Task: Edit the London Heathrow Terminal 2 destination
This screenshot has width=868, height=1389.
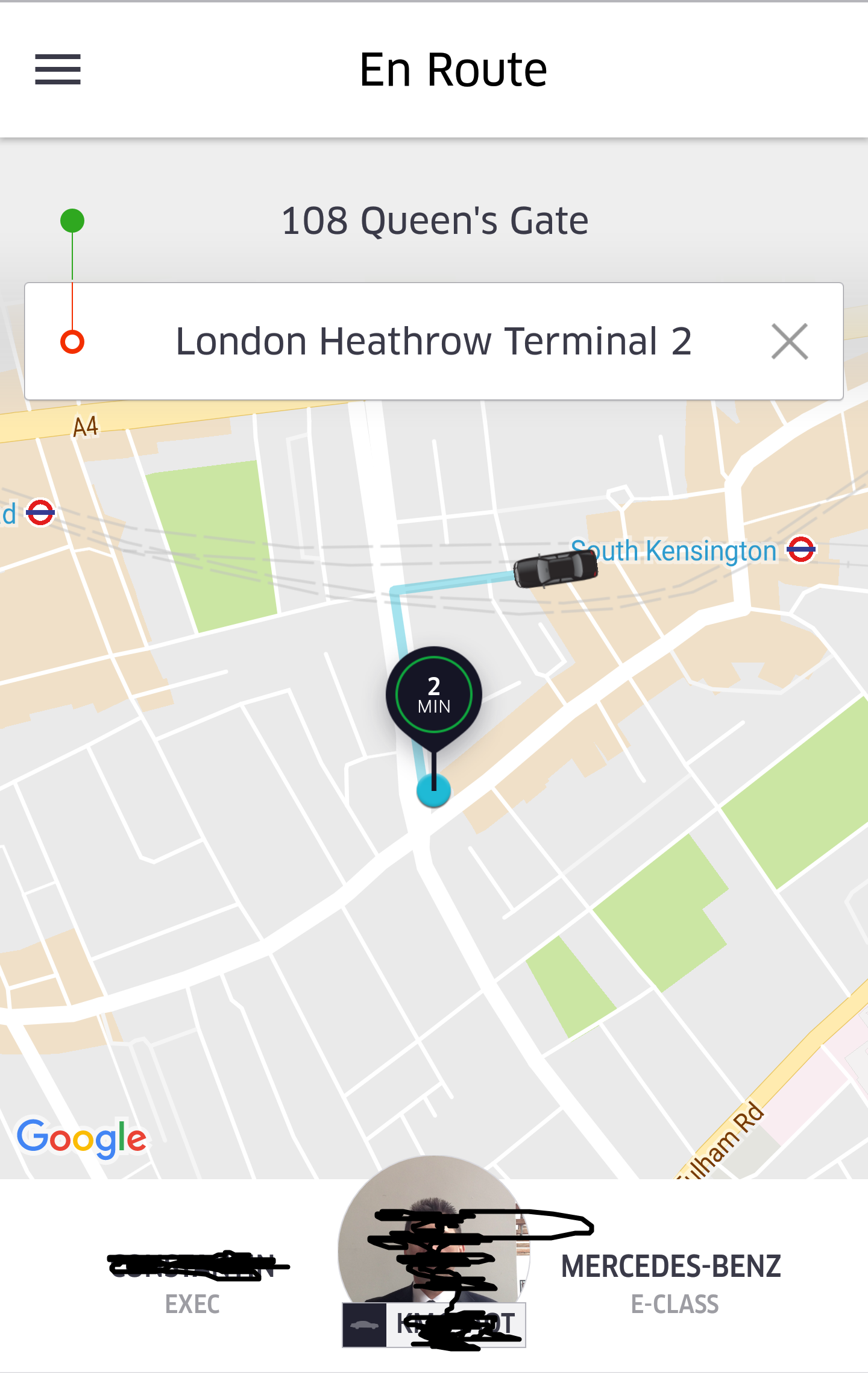Action: (x=433, y=342)
